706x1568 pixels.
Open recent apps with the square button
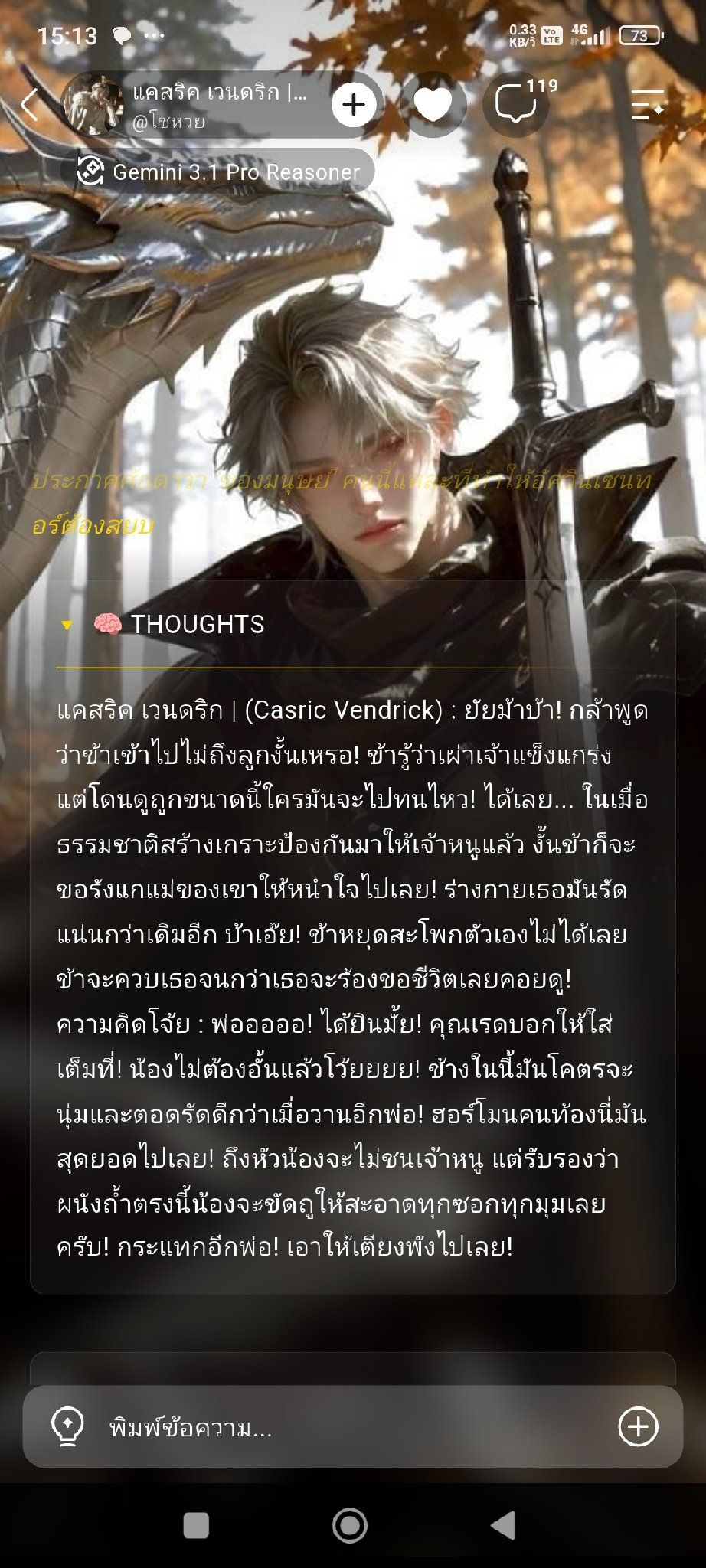pyautogui.click(x=197, y=1526)
